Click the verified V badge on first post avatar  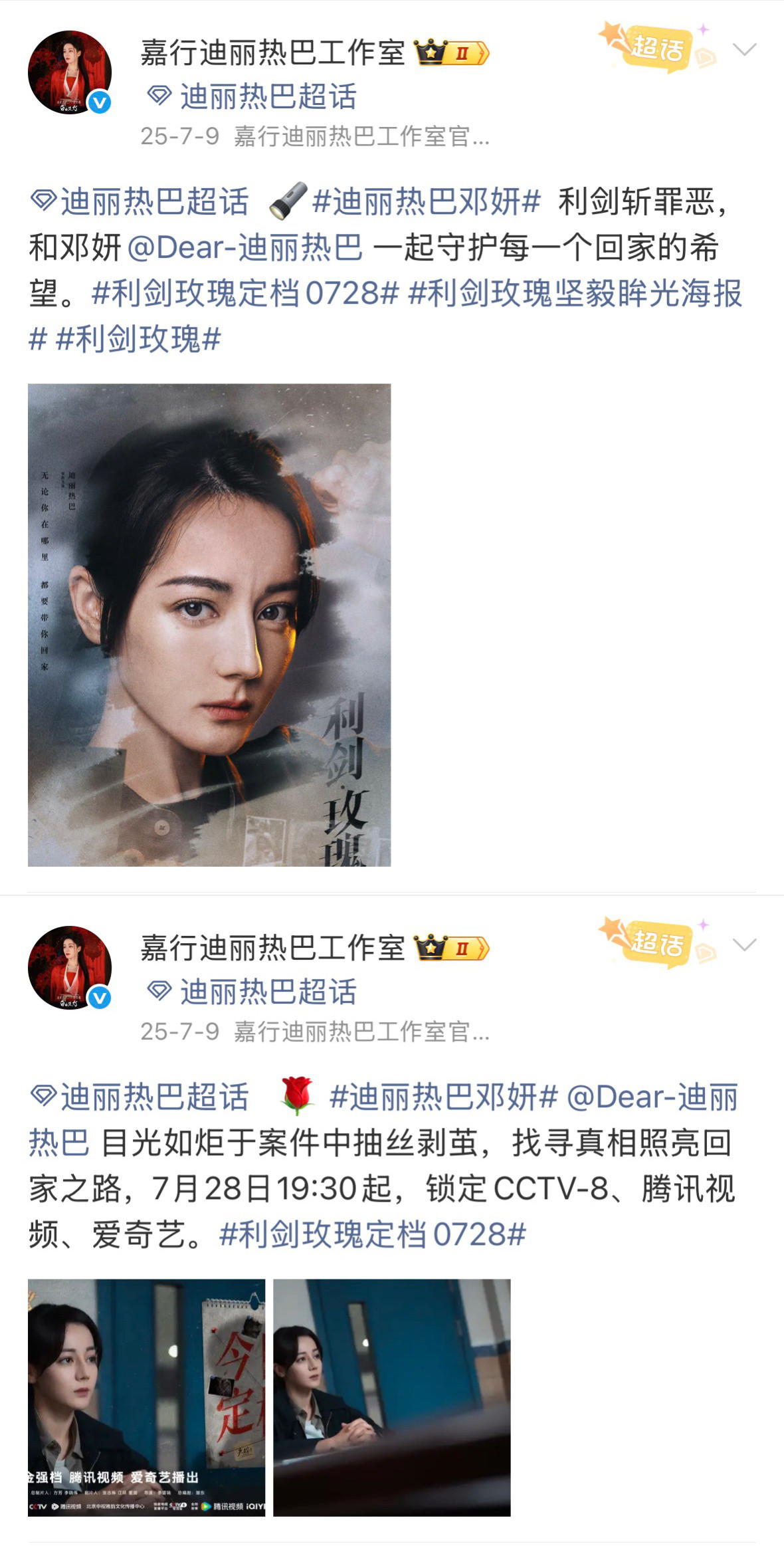coord(98,102)
